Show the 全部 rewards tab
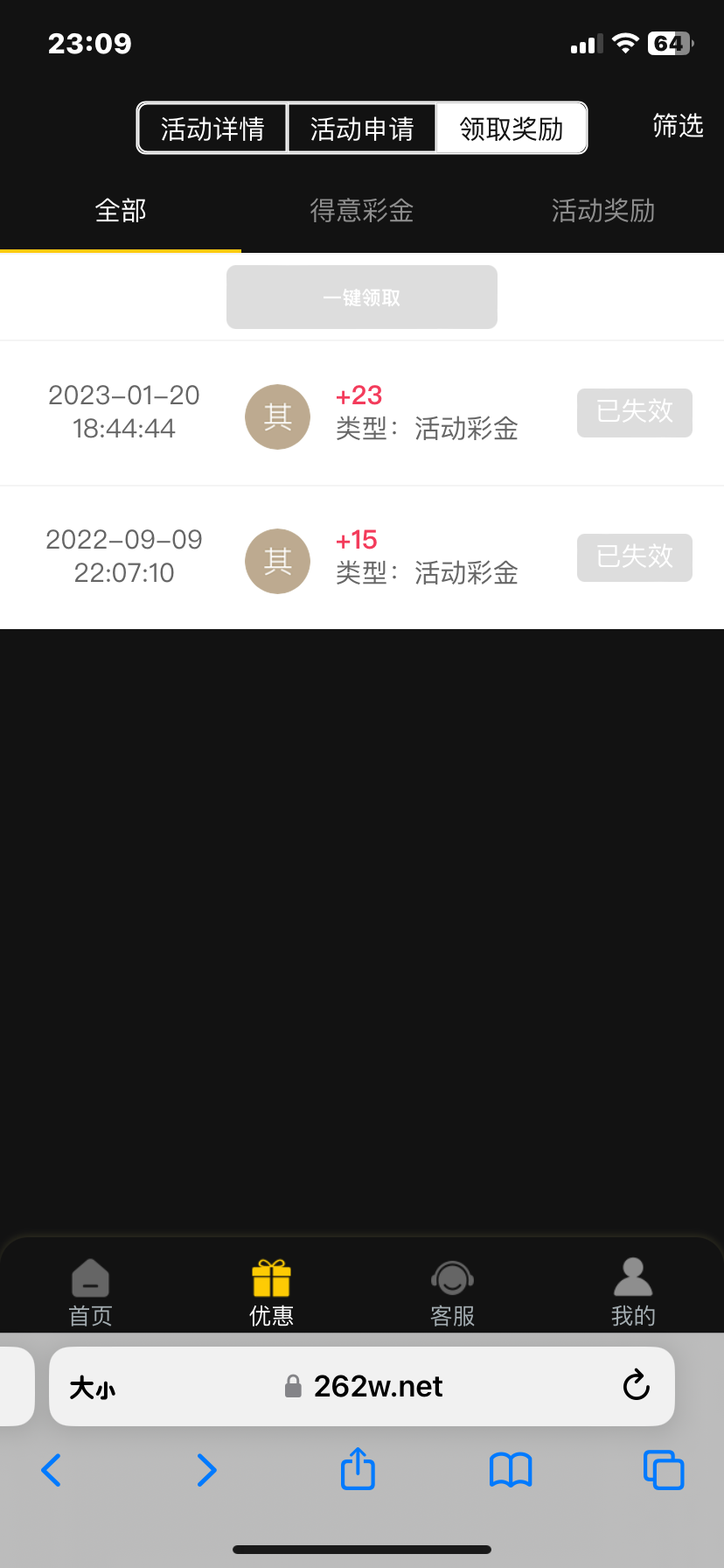The height and width of the screenshot is (1568, 724). [121, 211]
